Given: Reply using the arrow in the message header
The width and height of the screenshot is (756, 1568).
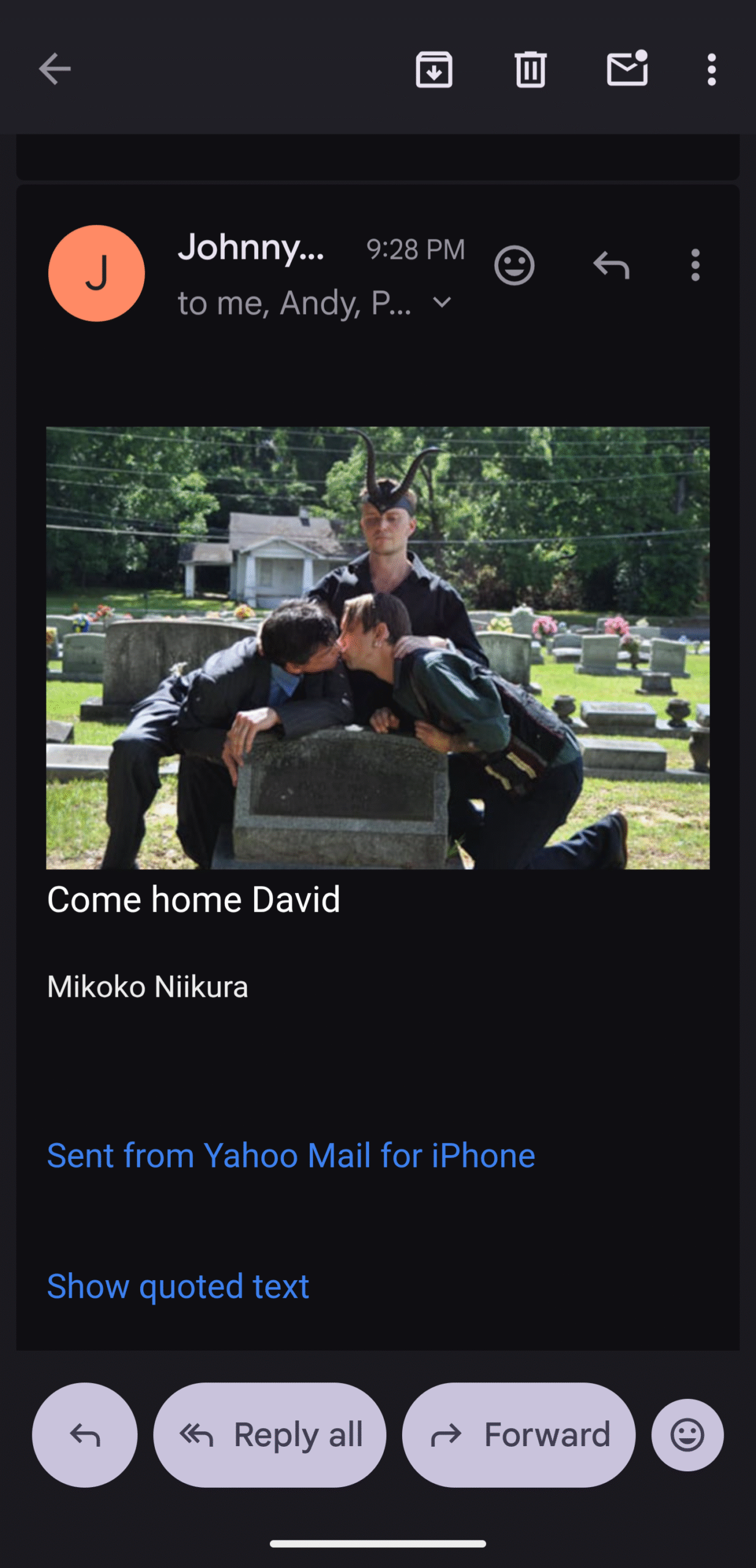Looking at the screenshot, I should [611, 266].
